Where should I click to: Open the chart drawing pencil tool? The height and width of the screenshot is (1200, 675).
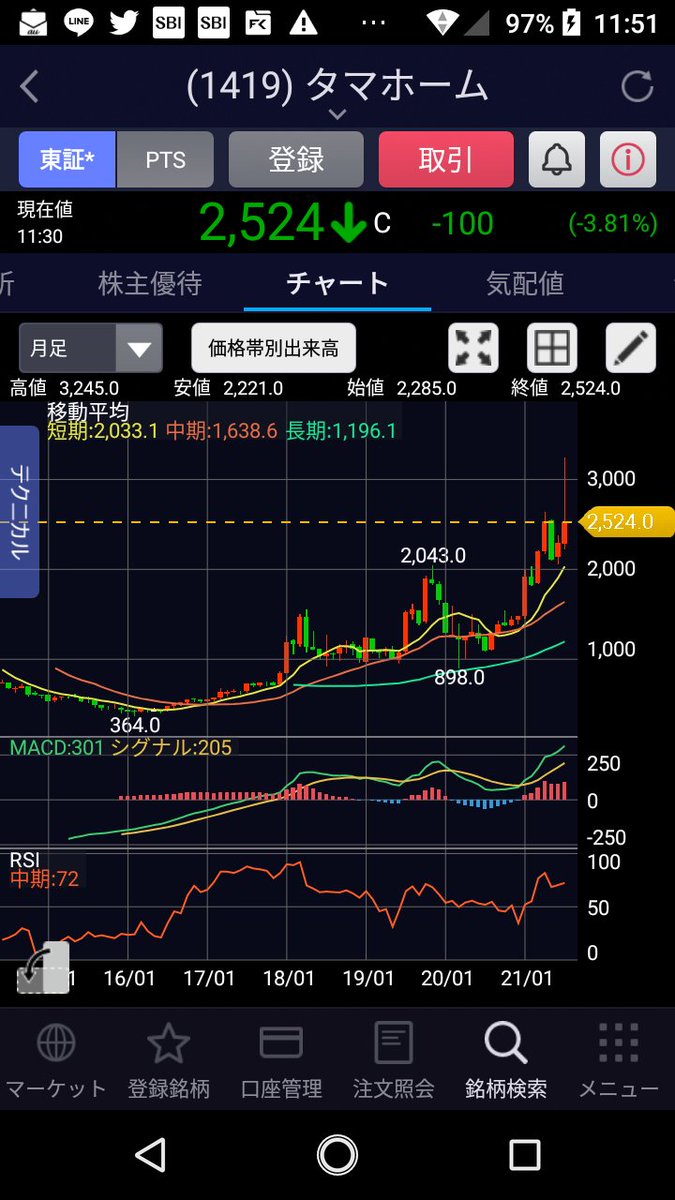pos(630,349)
